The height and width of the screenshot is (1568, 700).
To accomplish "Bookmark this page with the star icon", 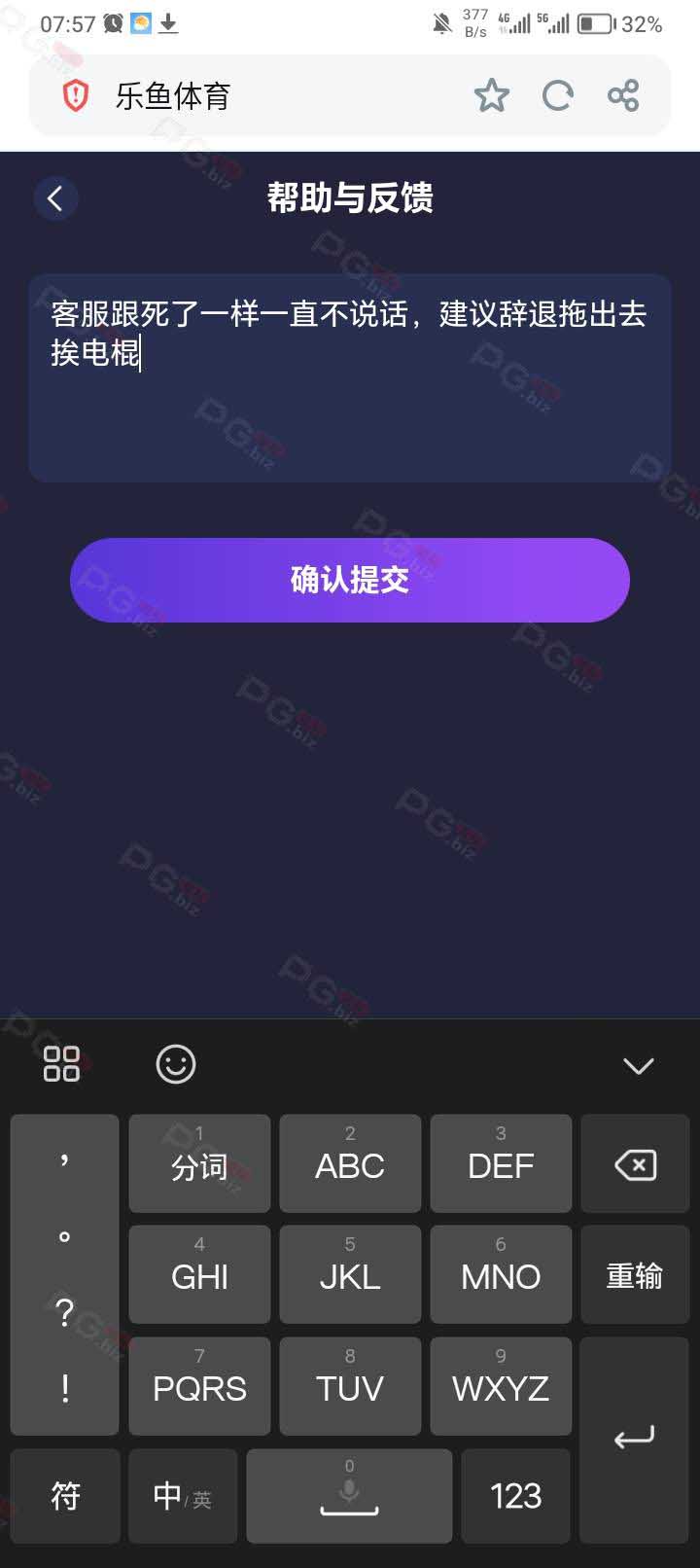I will [491, 95].
